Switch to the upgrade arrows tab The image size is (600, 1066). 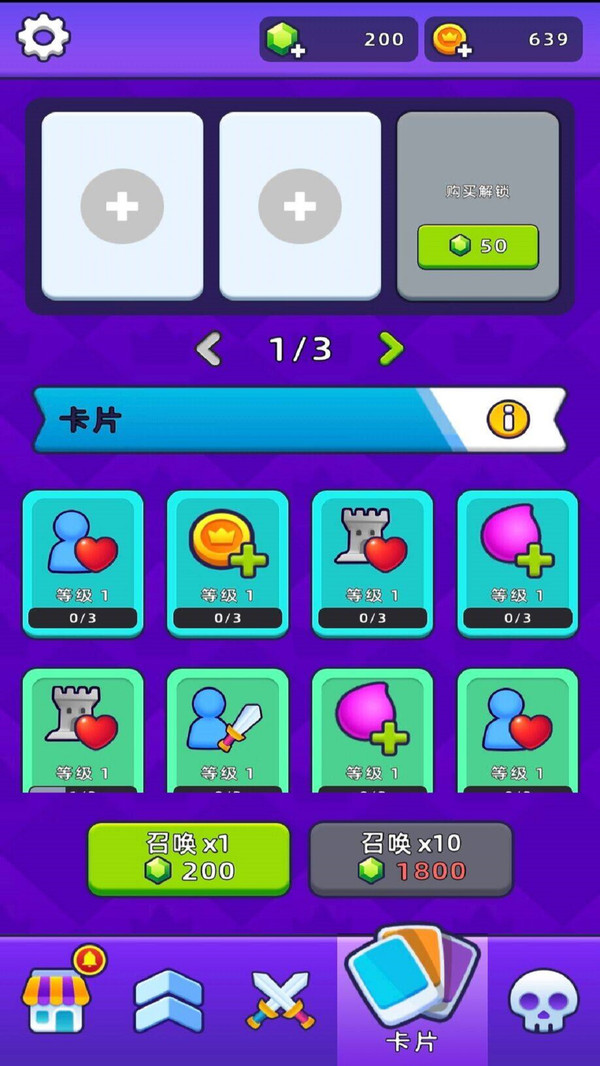point(168,1001)
